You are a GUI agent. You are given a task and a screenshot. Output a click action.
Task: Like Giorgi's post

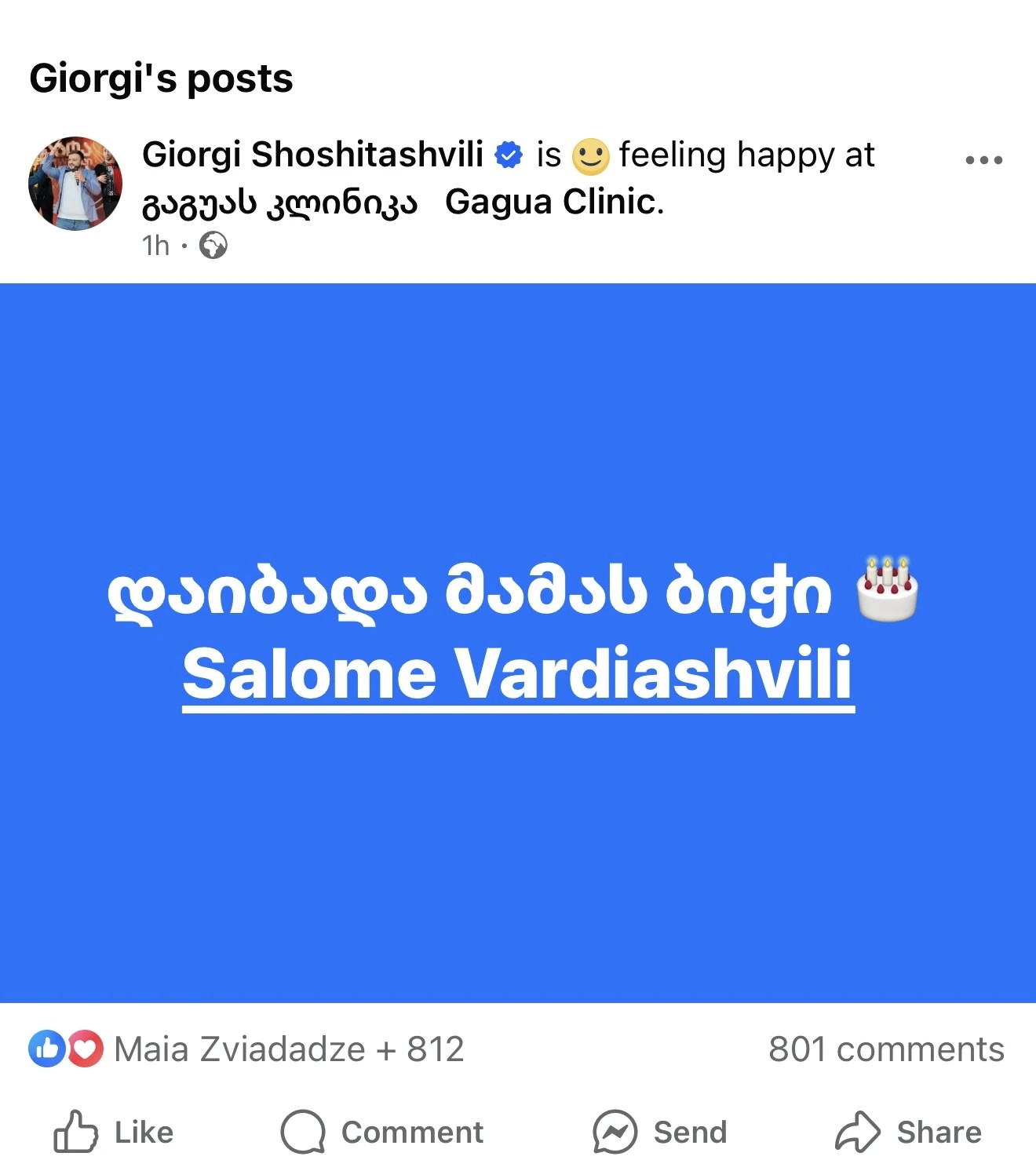pyautogui.click(x=115, y=1132)
